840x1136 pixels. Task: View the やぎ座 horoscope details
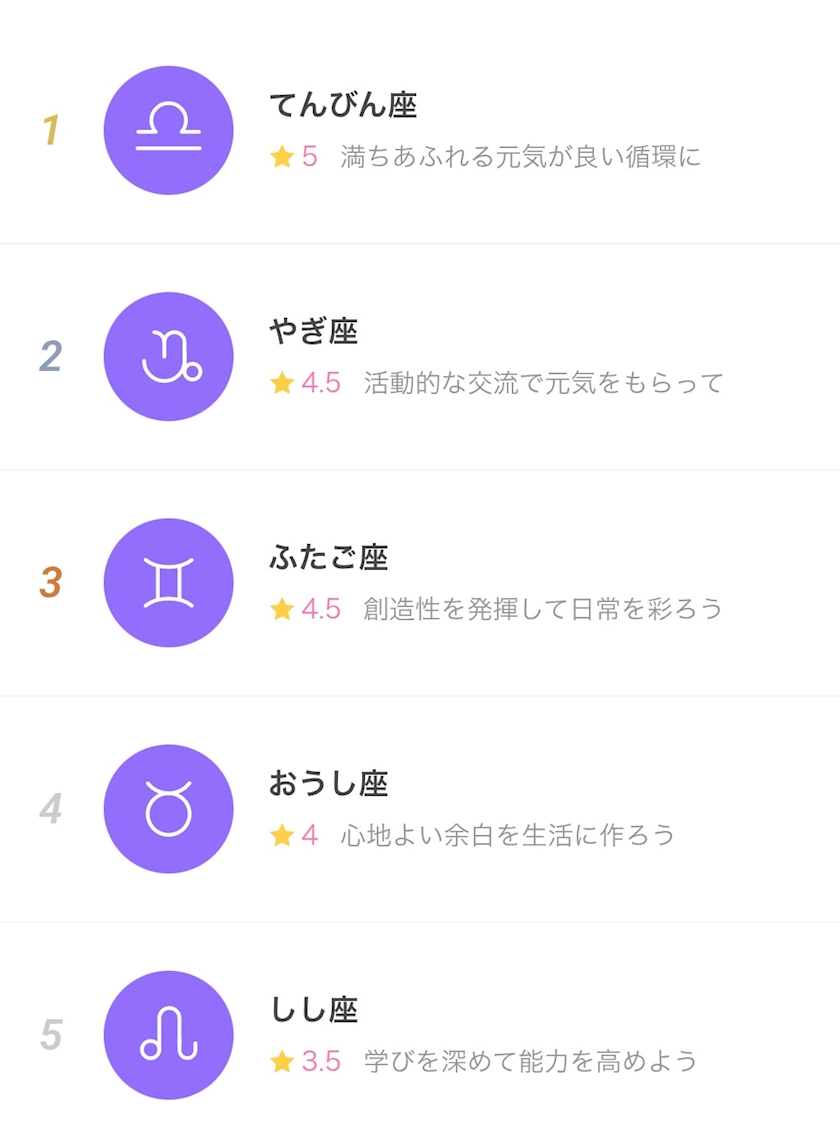pos(420,357)
